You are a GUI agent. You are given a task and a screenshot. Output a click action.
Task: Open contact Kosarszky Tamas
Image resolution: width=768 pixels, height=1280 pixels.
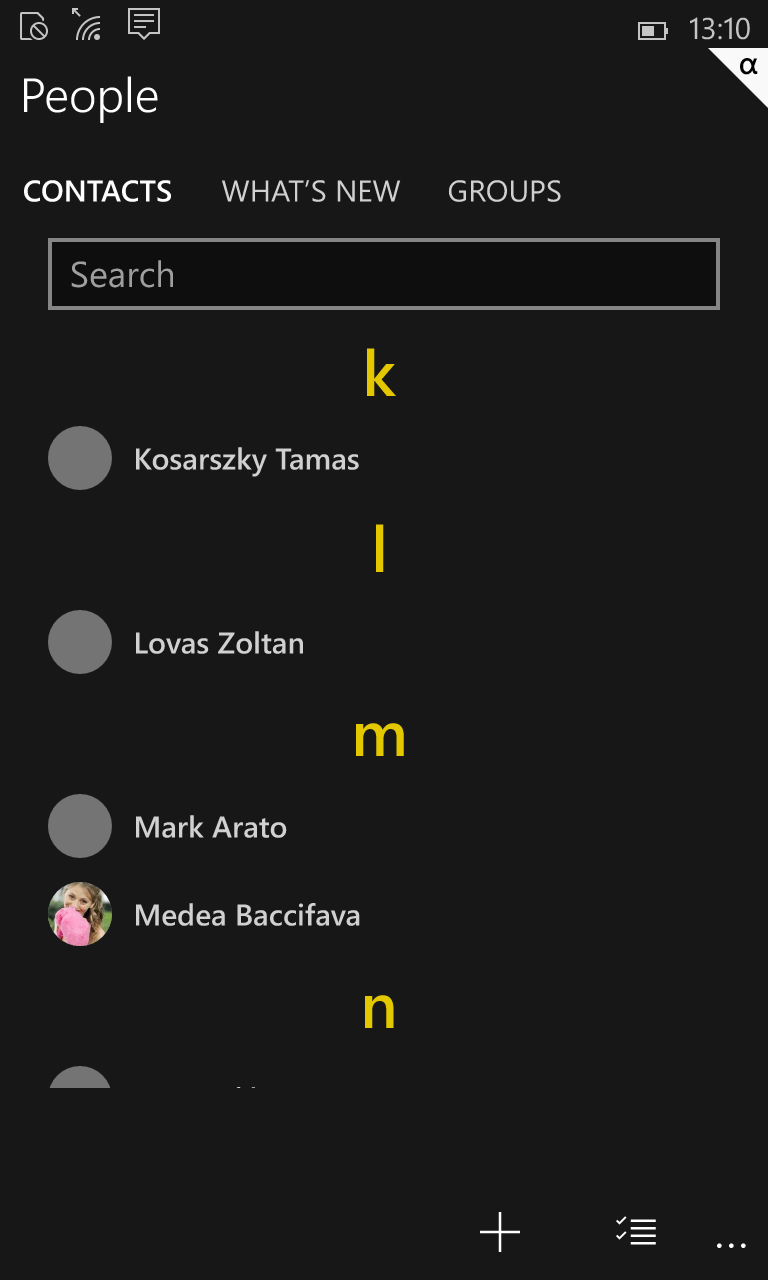[384, 459]
